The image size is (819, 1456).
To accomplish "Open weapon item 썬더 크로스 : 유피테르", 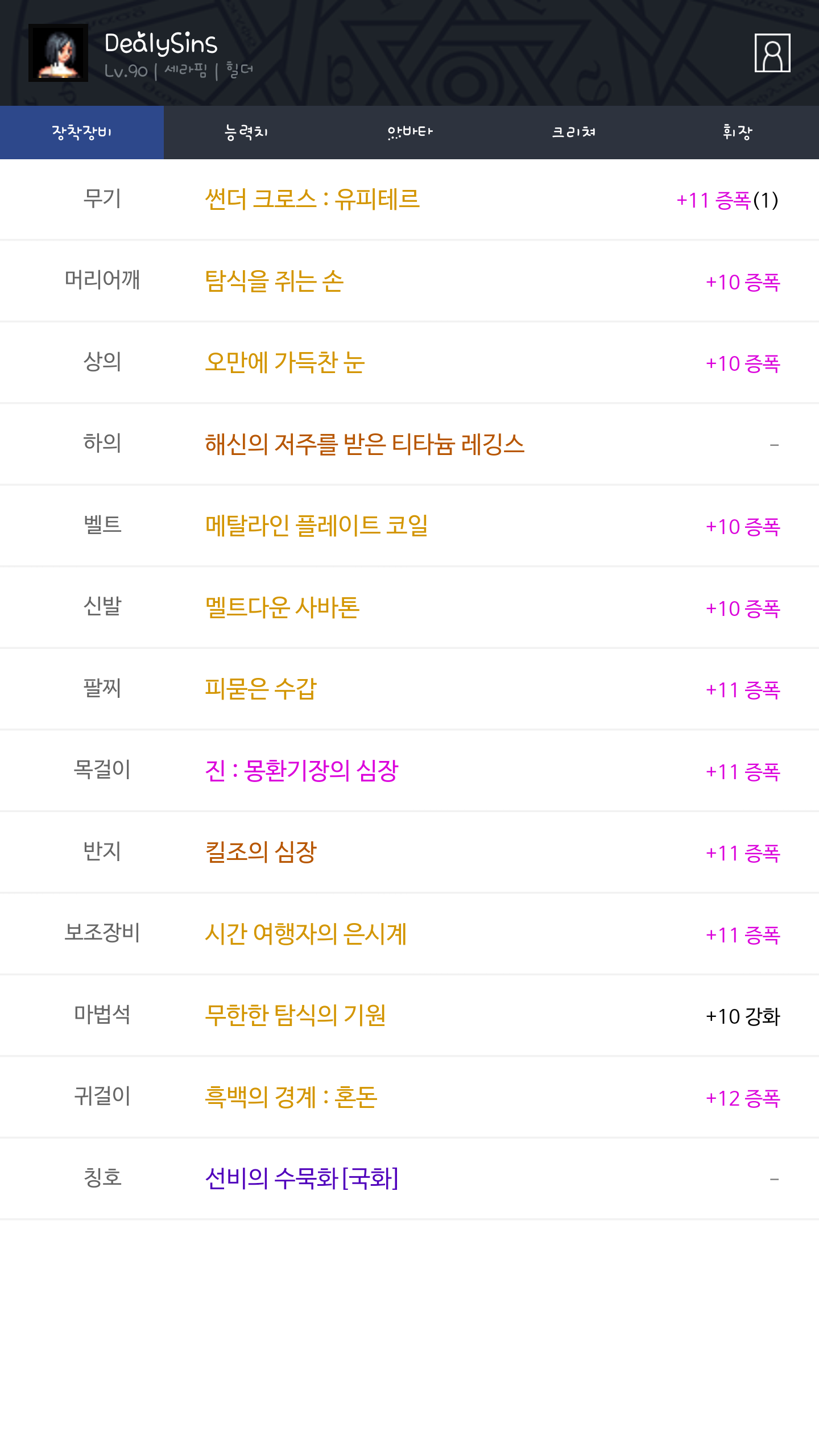I will pyautogui.click(x=312, y=200).
